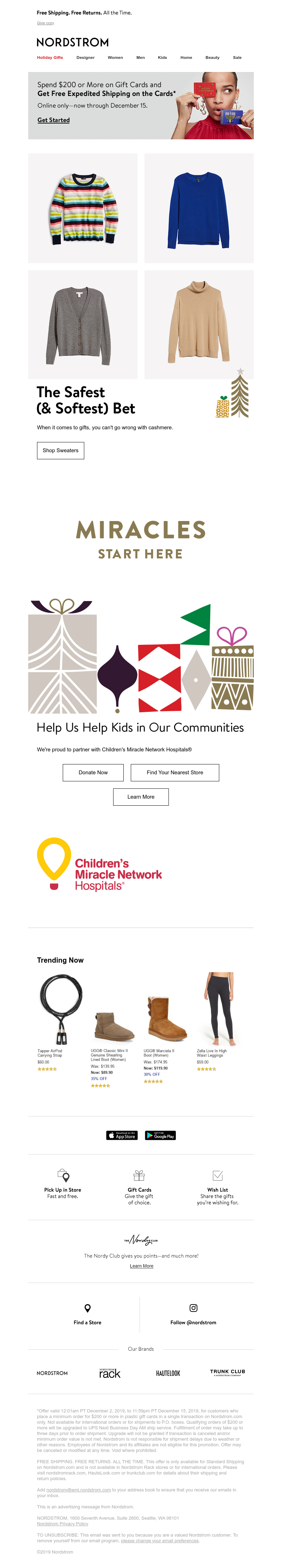Open the striped sweater product tile
The height and width of the screenshot is (1568, 282).
point(82,208)
